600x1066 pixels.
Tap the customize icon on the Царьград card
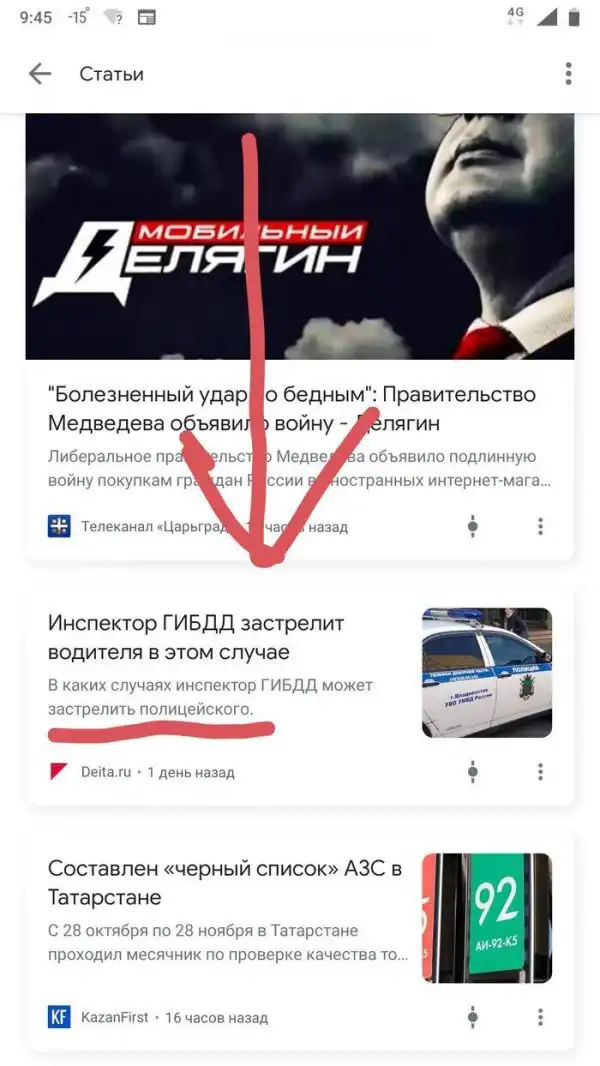pos(474,526)
